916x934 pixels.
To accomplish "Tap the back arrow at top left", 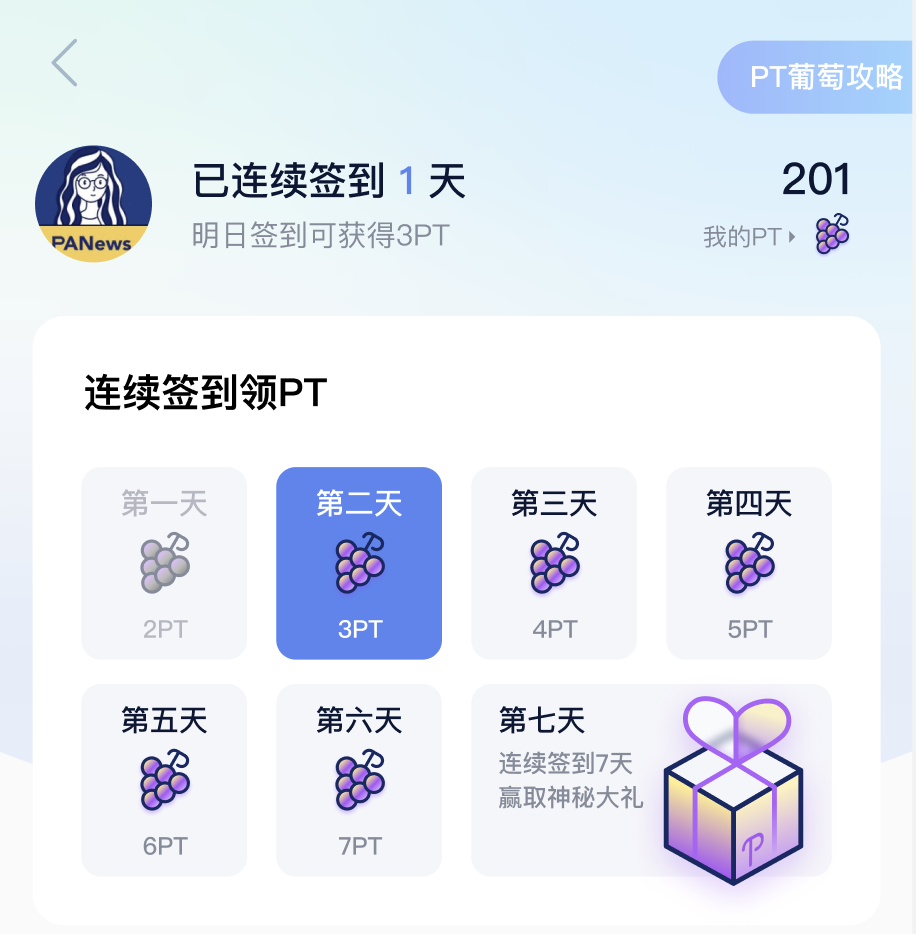I will 63,63.
